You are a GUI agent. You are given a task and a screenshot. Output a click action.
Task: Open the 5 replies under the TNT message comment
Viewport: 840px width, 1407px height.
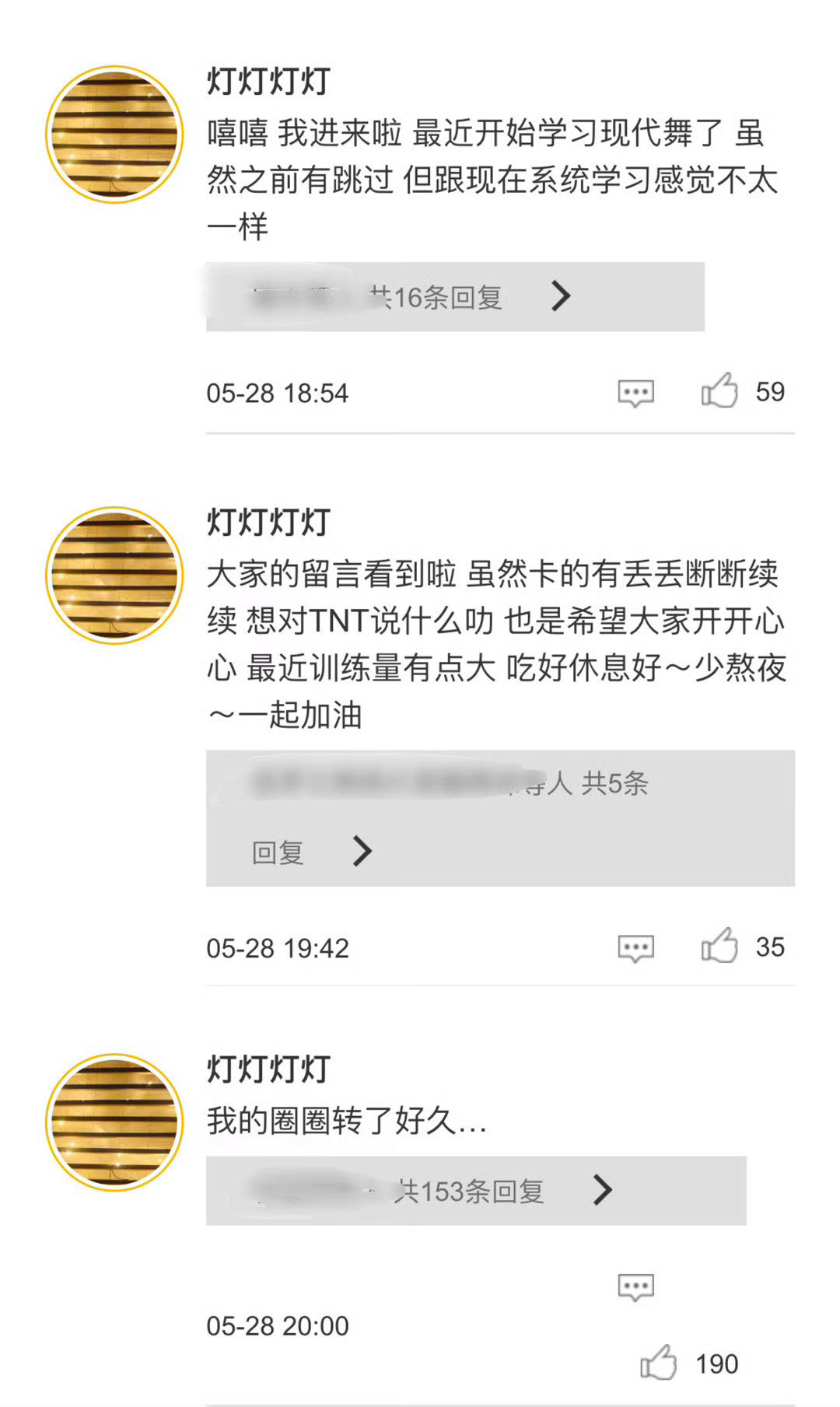(x=500, y=817)
